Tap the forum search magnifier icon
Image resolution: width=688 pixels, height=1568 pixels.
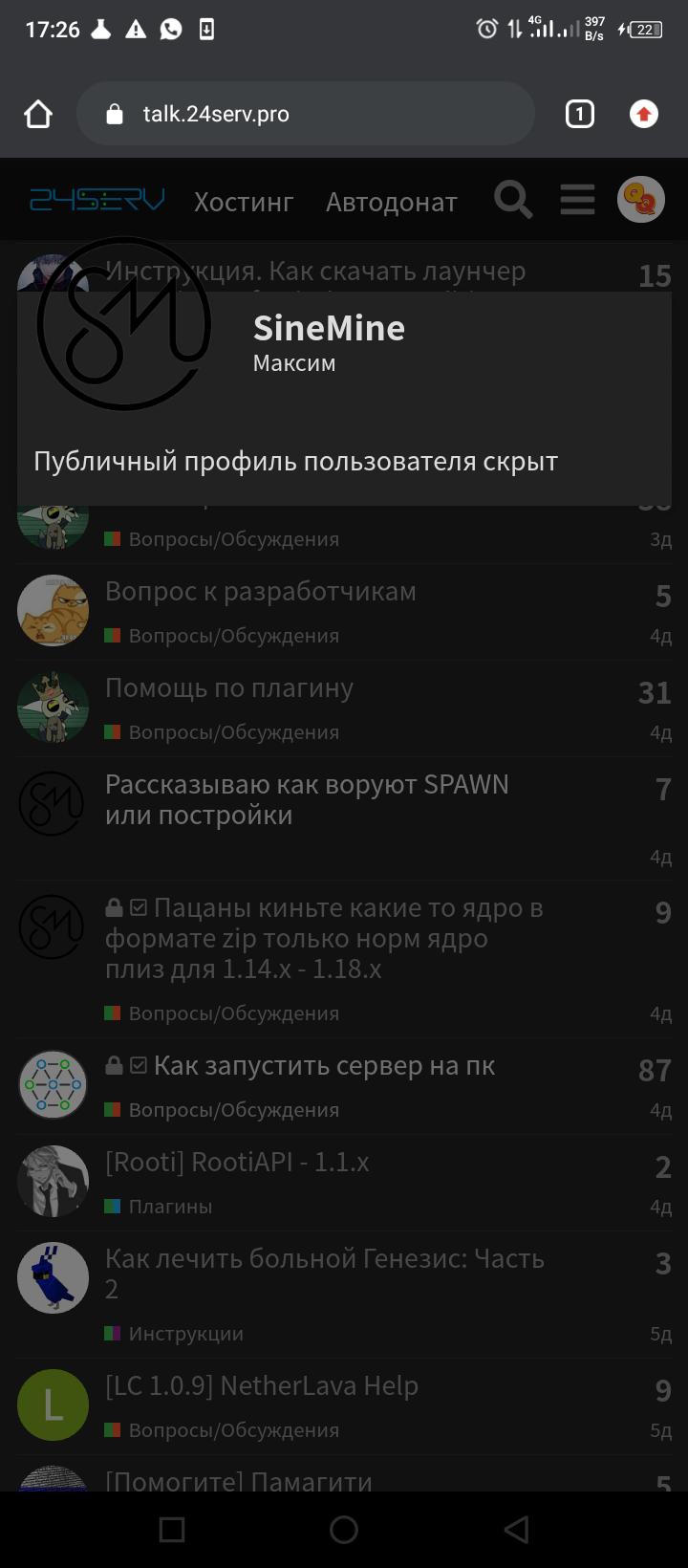(513, 201)
